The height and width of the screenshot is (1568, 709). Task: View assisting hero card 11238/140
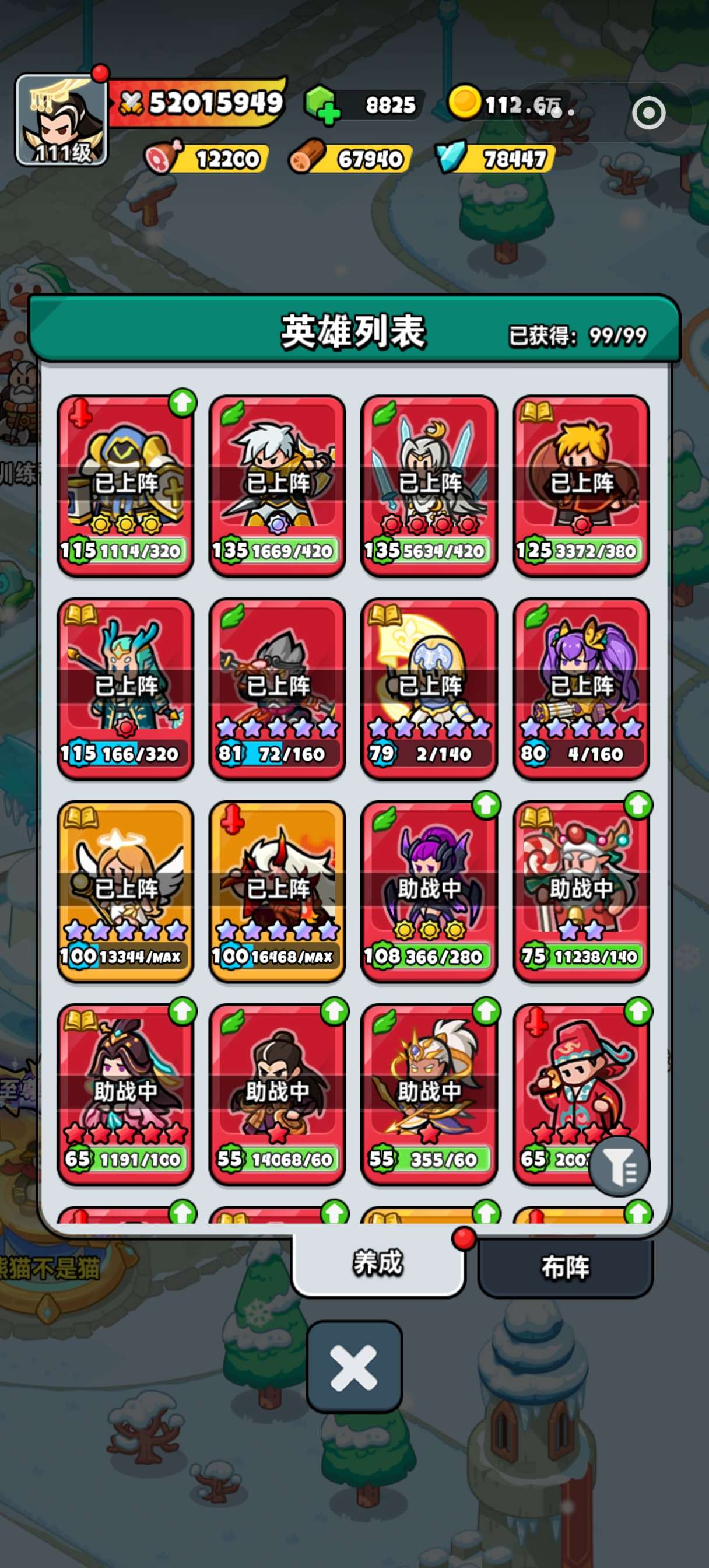point(581,891)
